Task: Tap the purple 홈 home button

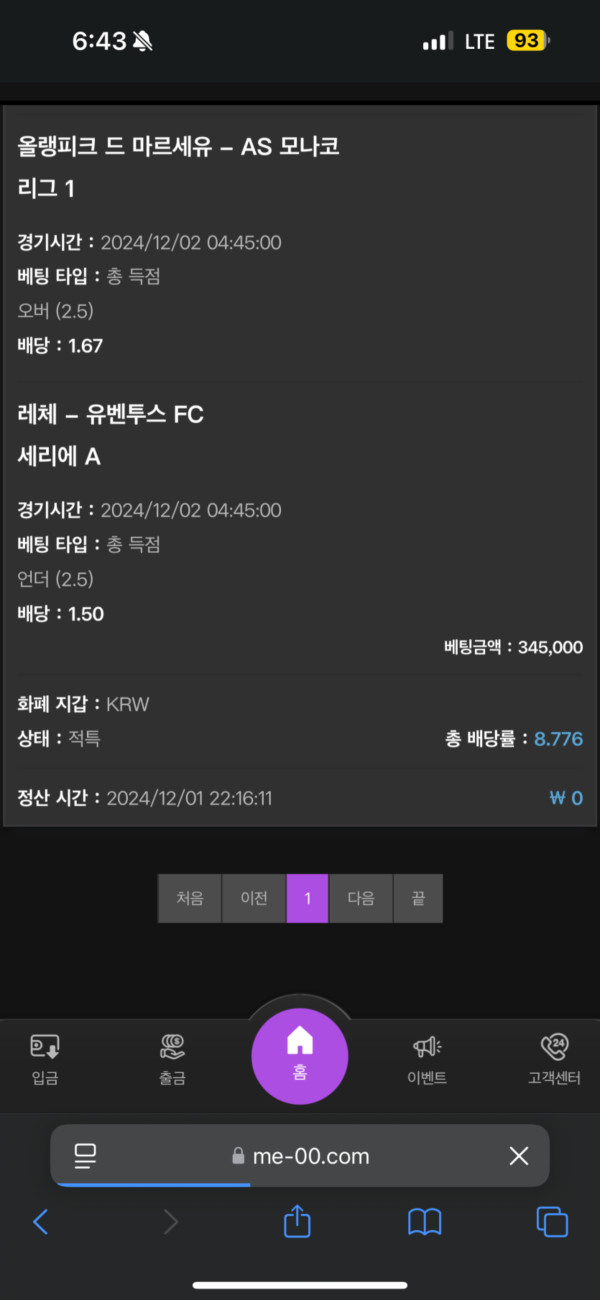Action: click(x=299, y=1054)
